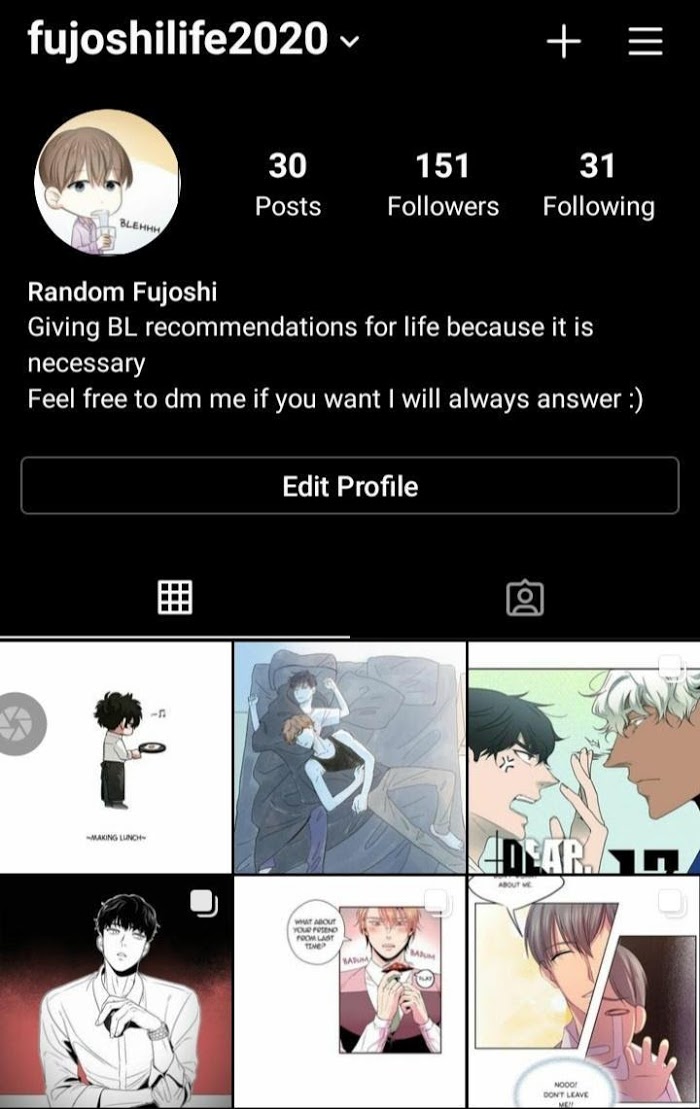This screenshot has height=1109, width=700.
Task: Open the post of two boys sleeping
Action: [349, 757]
